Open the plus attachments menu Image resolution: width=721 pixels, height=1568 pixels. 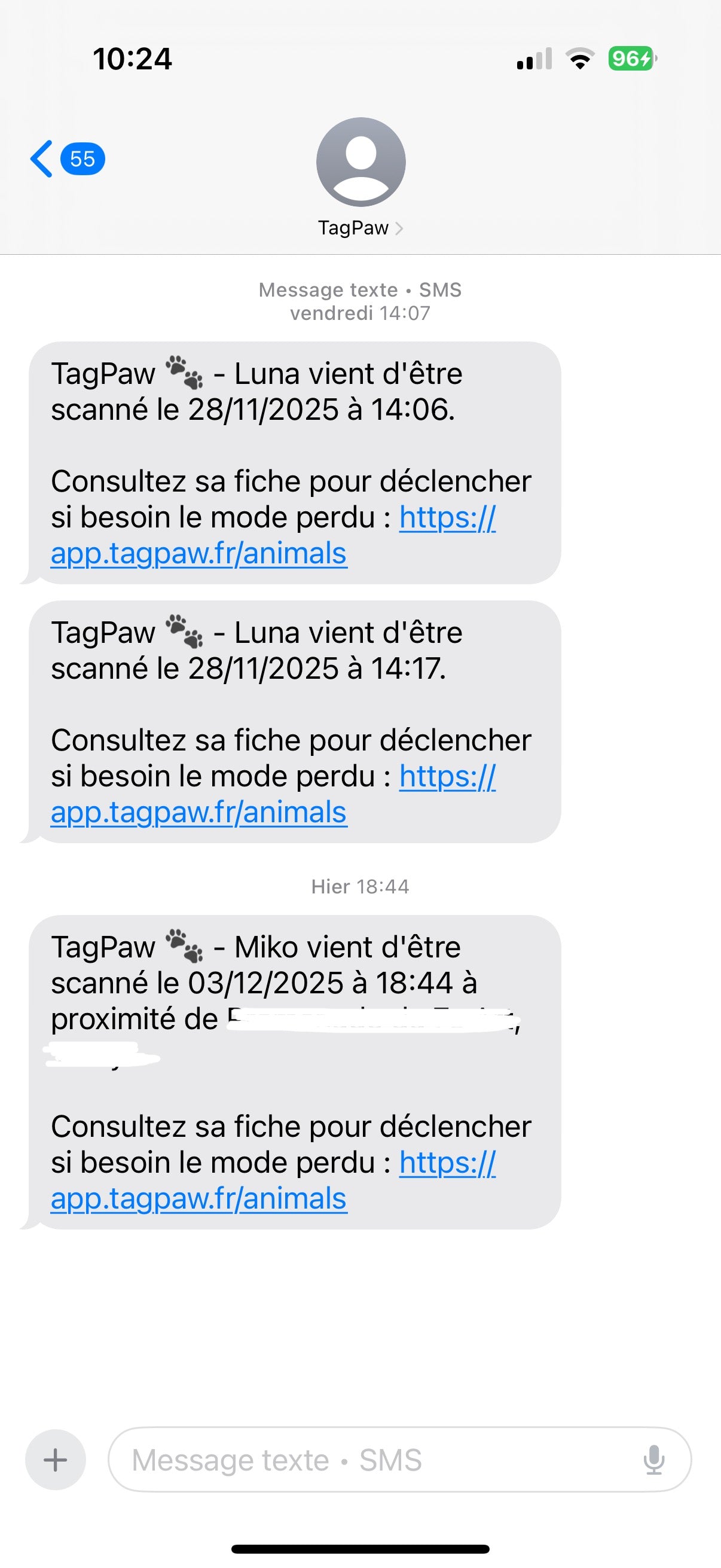(56, 1460)
